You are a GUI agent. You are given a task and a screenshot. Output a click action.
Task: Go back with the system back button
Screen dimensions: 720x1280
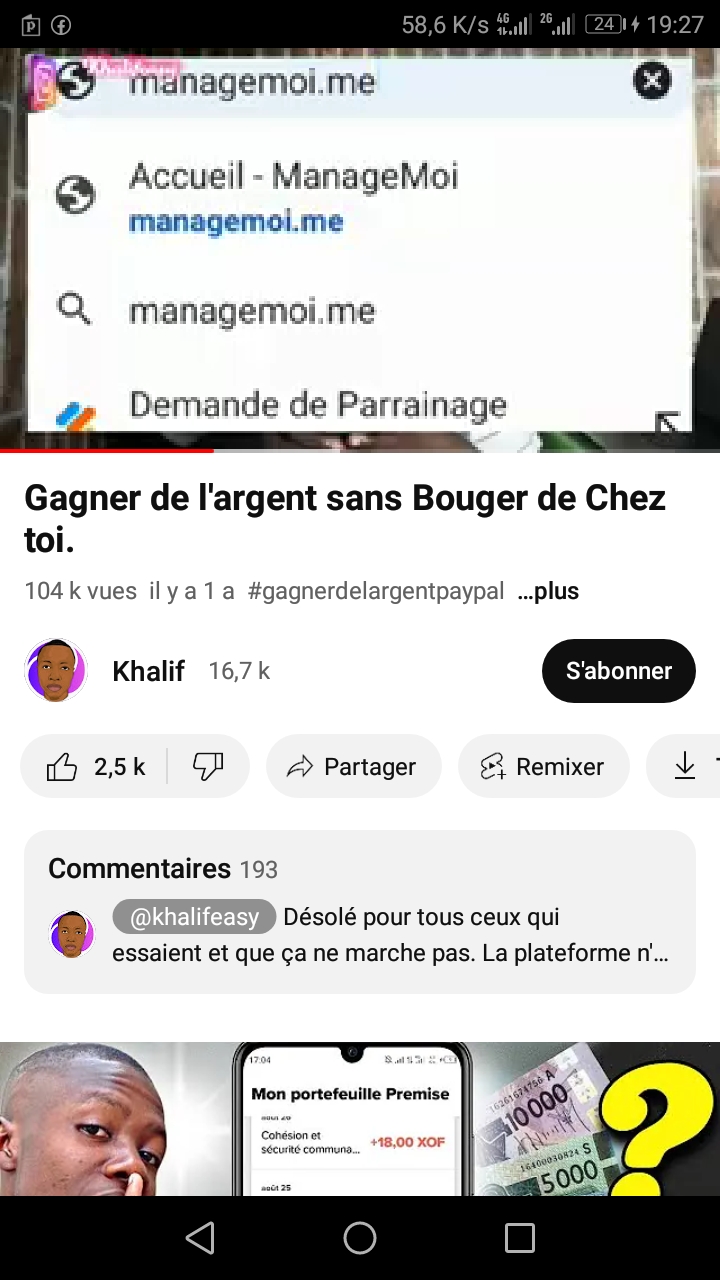200,1238
